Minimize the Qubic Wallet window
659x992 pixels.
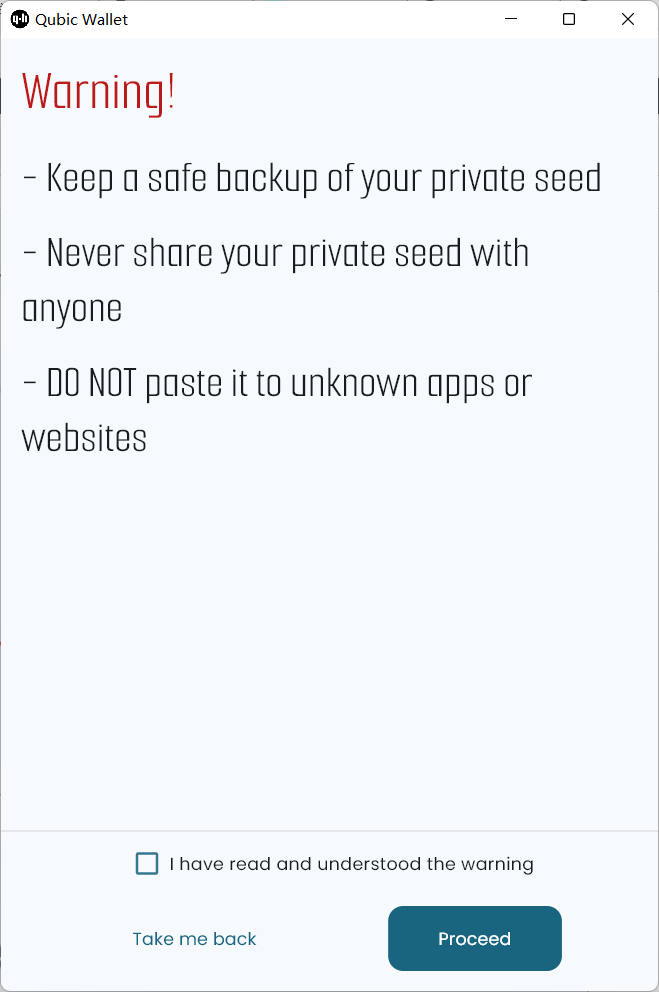pyautogui.click(x=511, y=19)
